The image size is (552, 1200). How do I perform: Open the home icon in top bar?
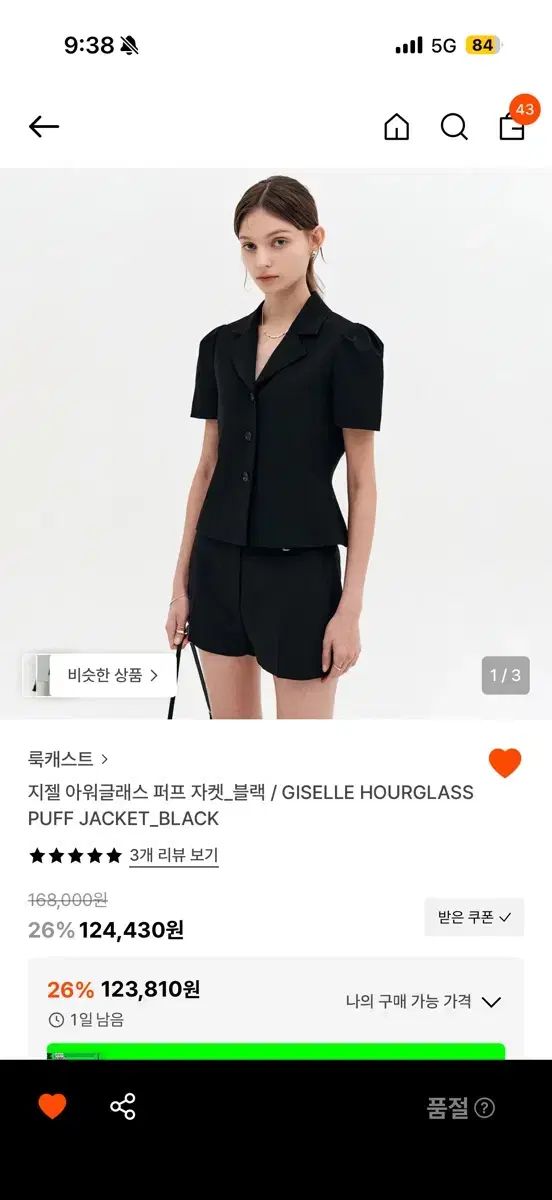click(x=397, y=127)
